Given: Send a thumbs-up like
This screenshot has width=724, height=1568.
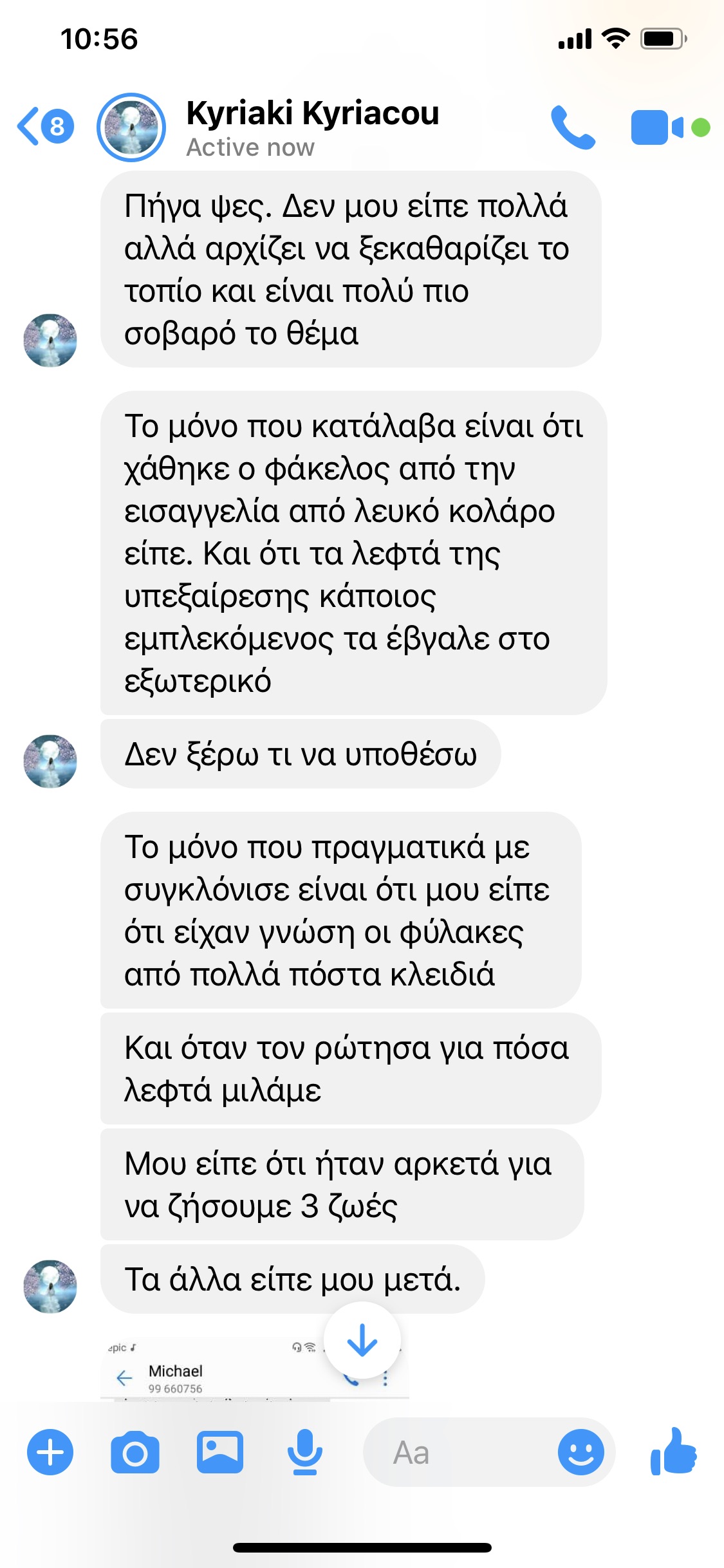Looking at the screenshot, I should [673, 1451].
